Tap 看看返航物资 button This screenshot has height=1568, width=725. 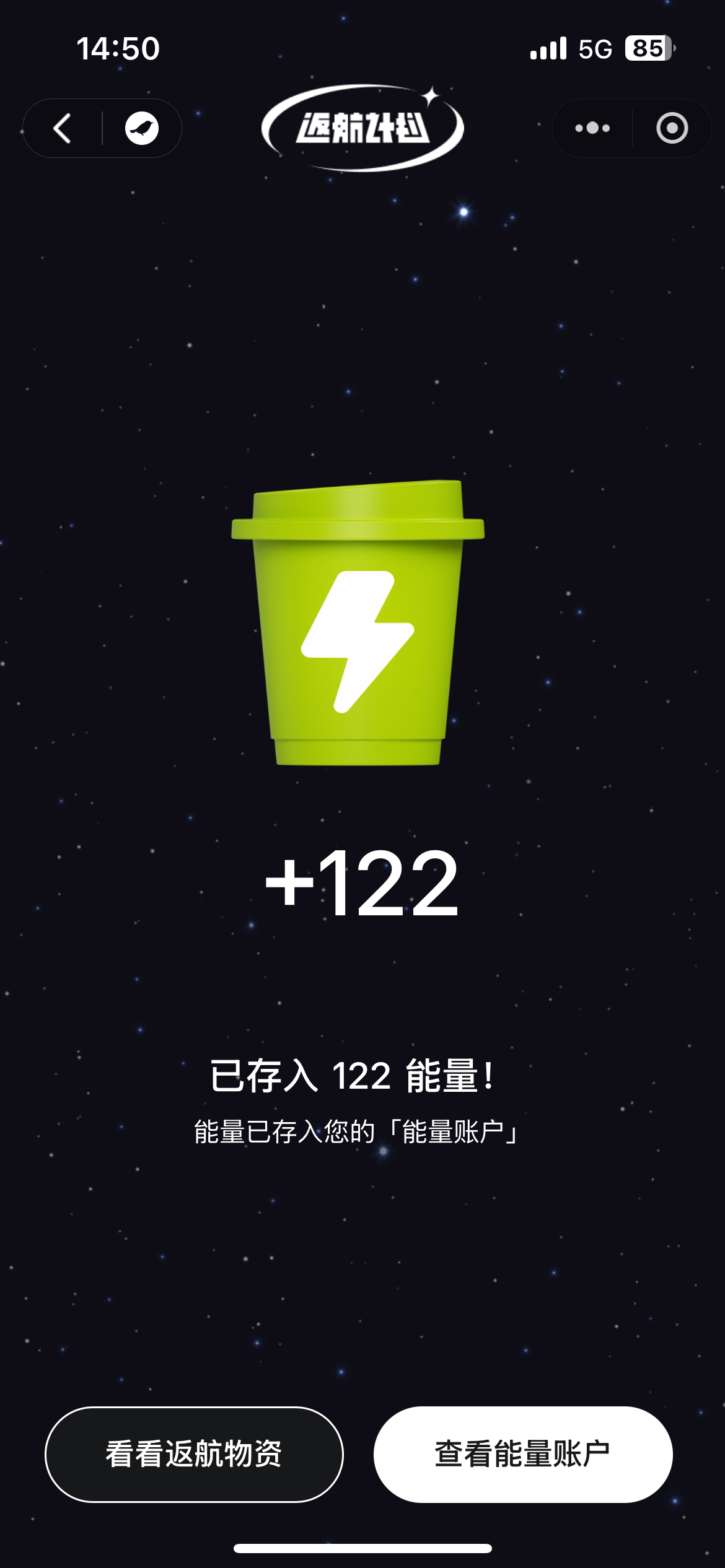click(194, 1453)
